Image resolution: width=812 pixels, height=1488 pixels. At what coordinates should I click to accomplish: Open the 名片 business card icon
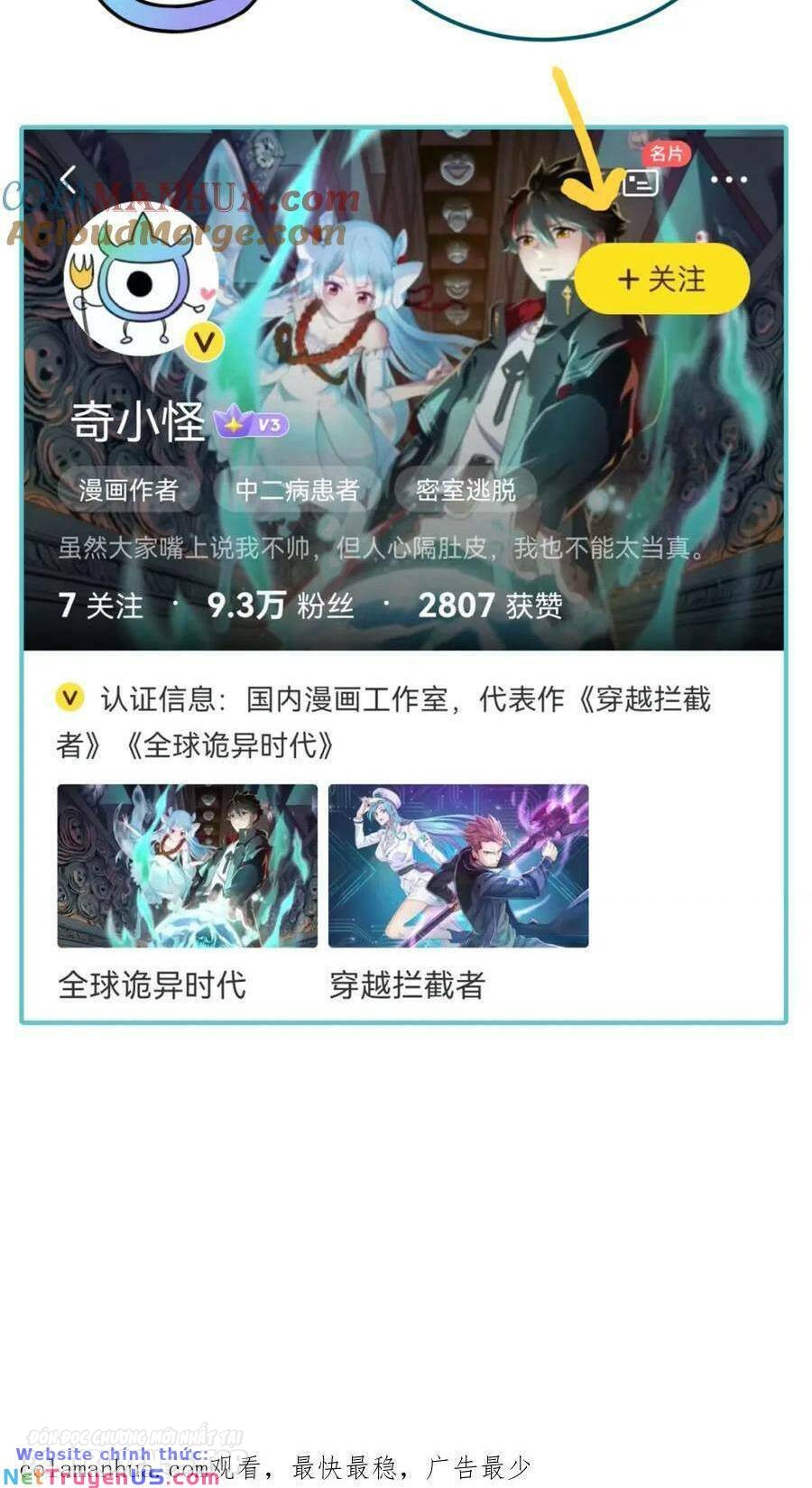pyautogui.click(x=641, y=180)
